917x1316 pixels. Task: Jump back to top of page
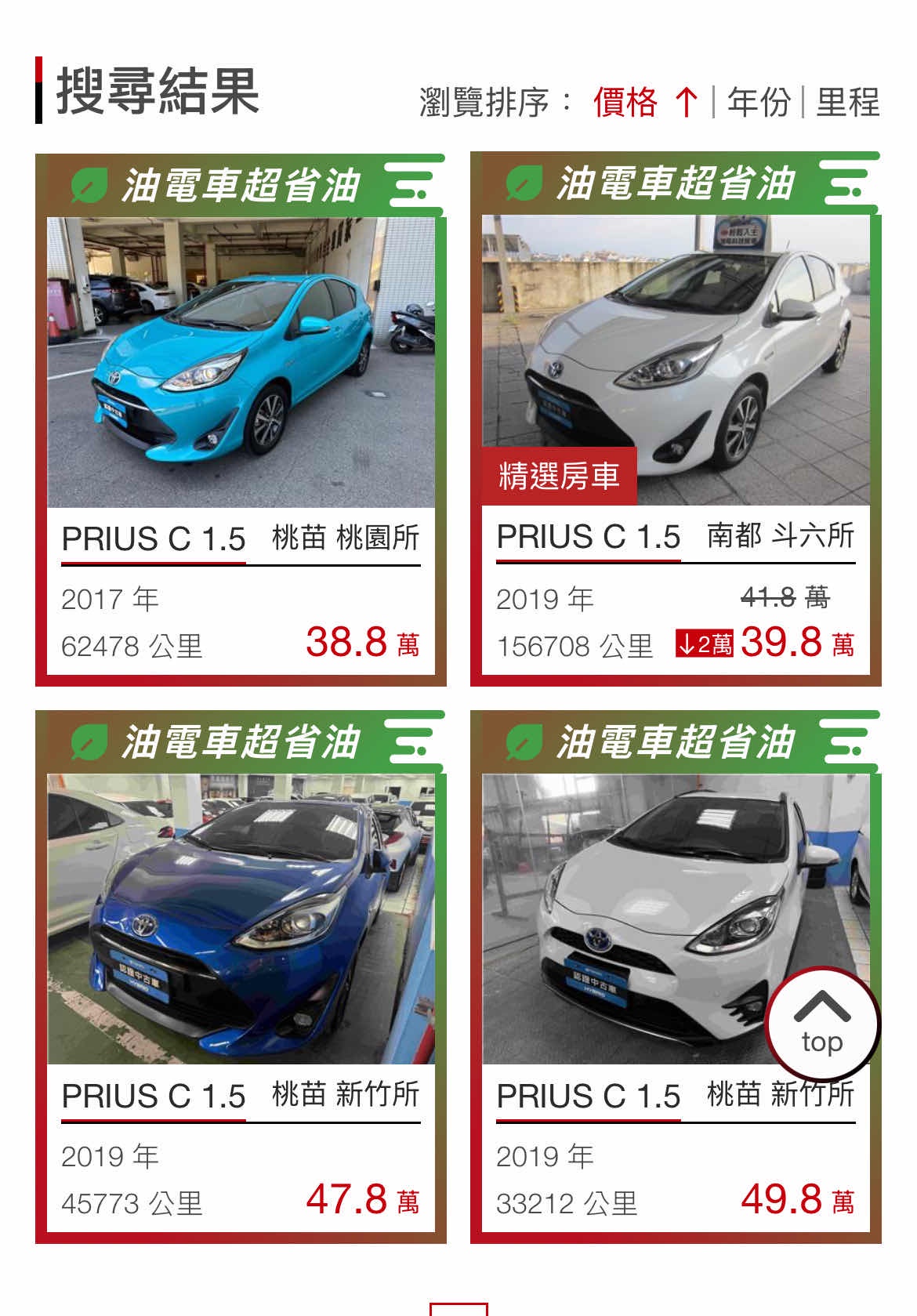821,1024
